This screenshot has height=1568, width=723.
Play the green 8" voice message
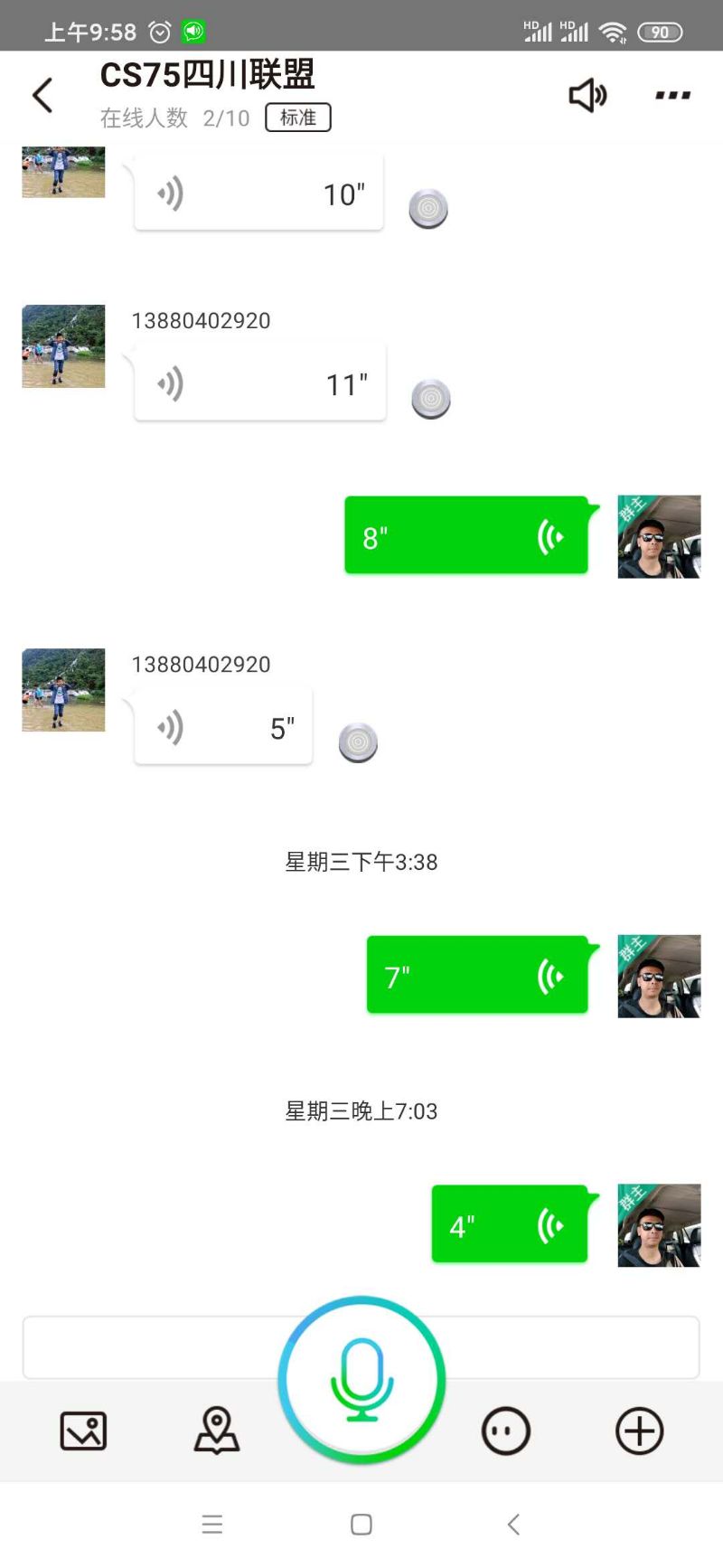tap(466, 535)
